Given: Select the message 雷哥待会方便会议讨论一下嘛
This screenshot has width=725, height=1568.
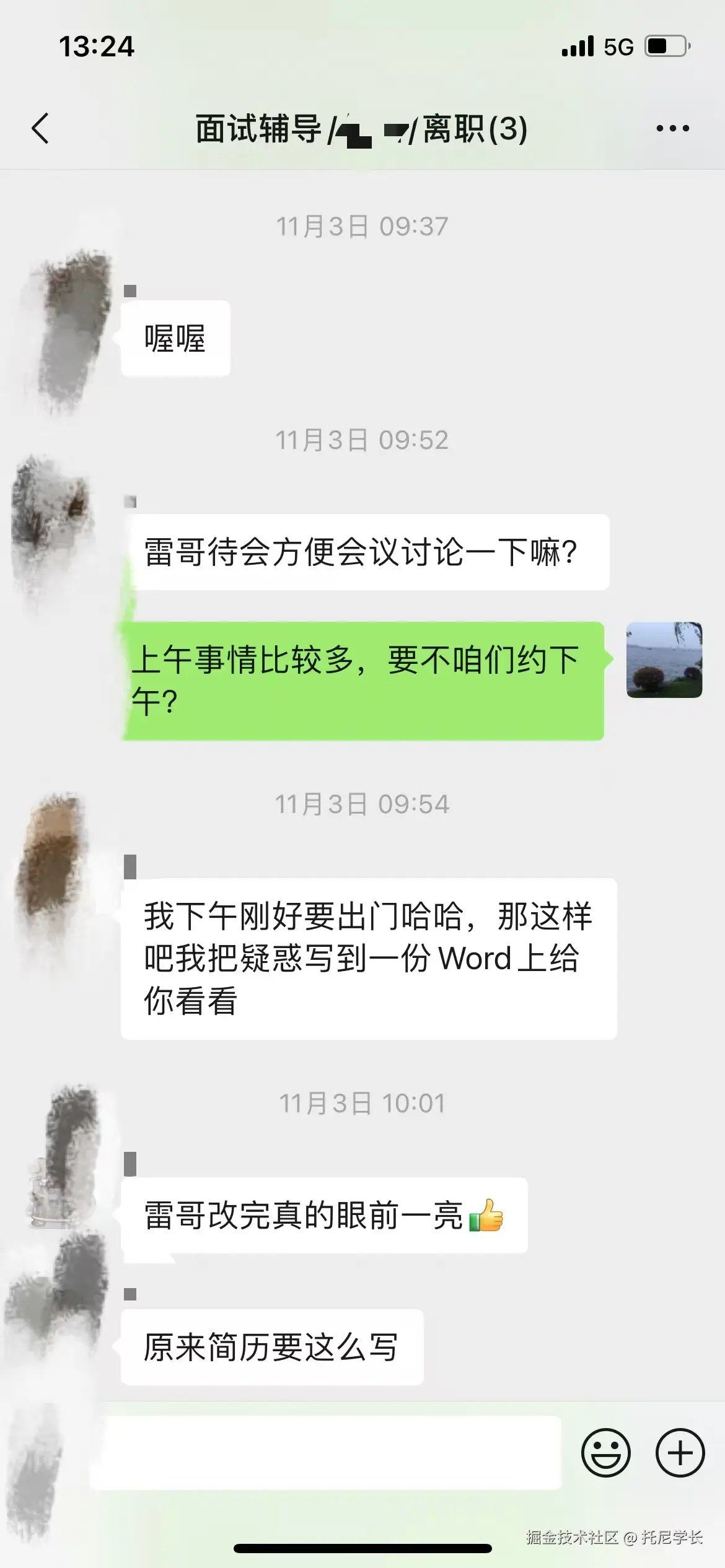Looking at the screenshot, I should (x=367, y=552).
